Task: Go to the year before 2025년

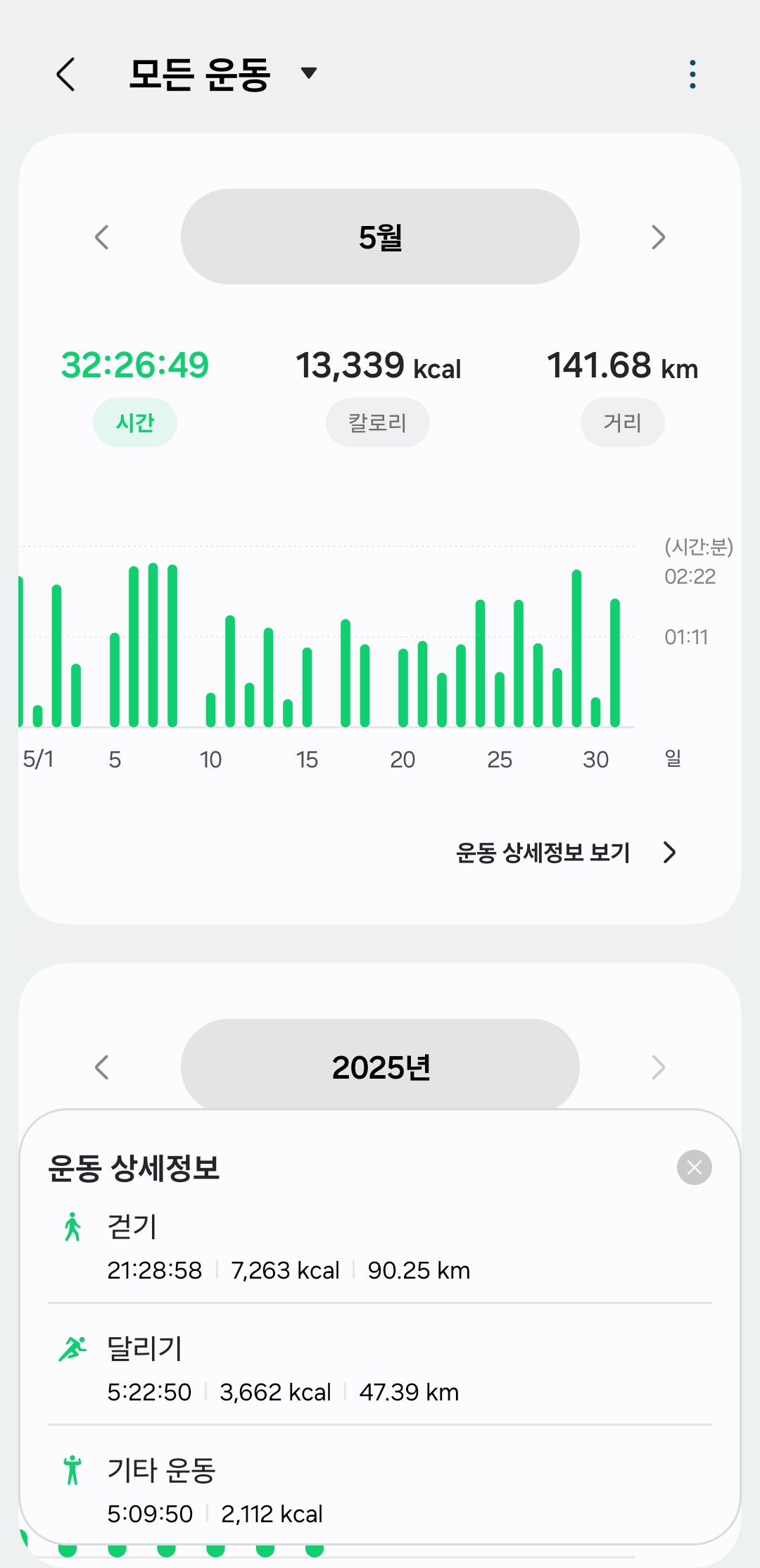Action: (x=102, y=1067)
